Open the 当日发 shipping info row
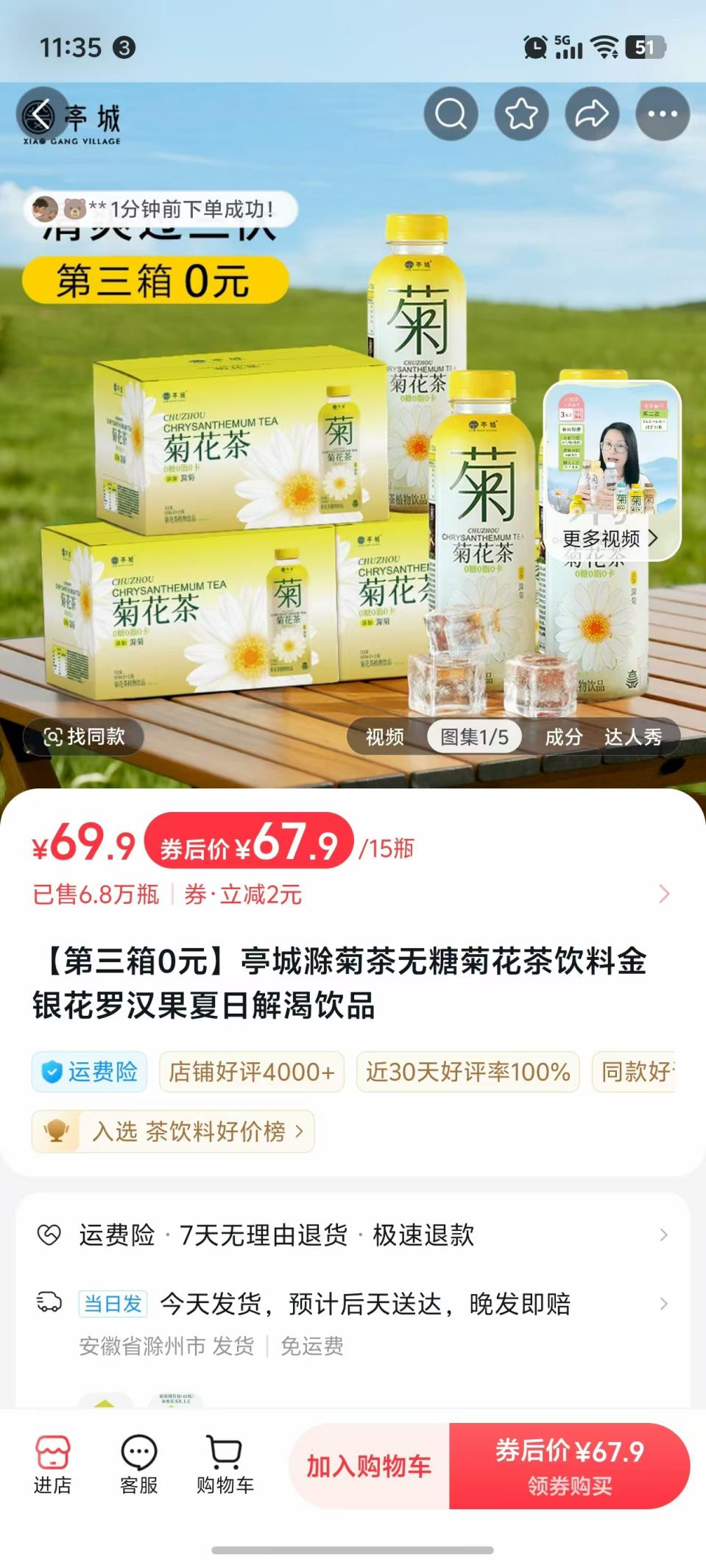The height and width of the screenshot is (1568, 706). (352, 1304)
